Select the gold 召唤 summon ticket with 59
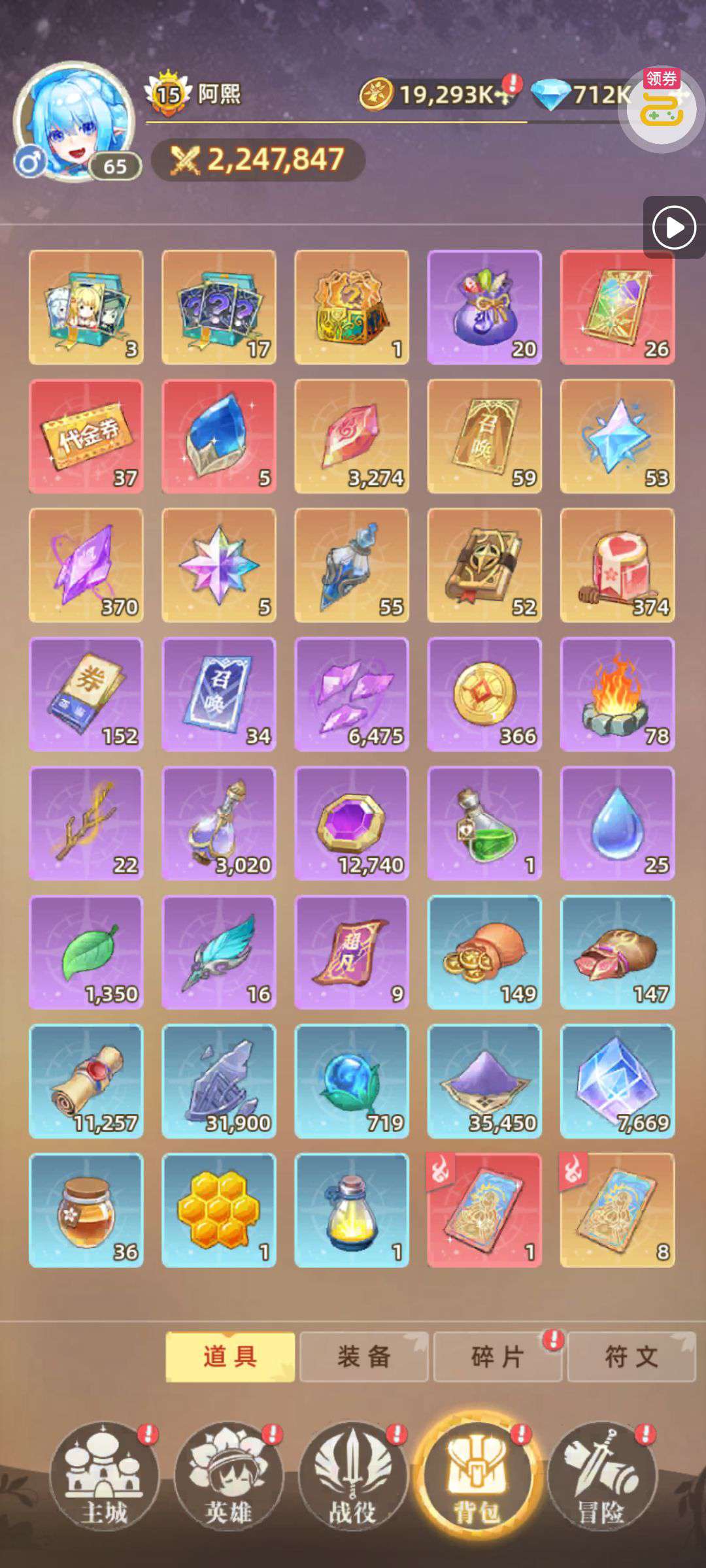The height and width of the screenshot is (1568, 706). point(484,436)
